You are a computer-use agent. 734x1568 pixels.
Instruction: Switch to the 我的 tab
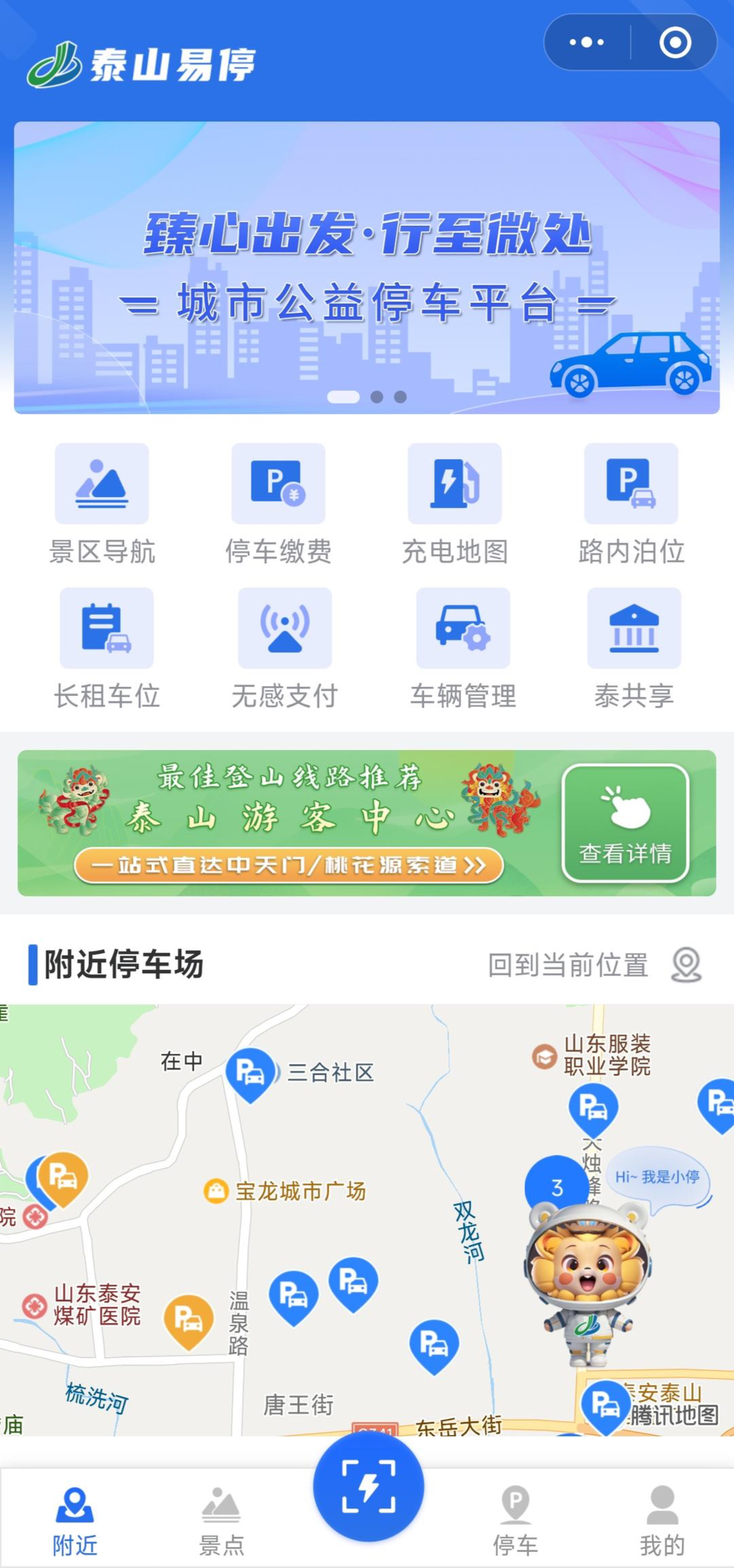point(661,1522)
